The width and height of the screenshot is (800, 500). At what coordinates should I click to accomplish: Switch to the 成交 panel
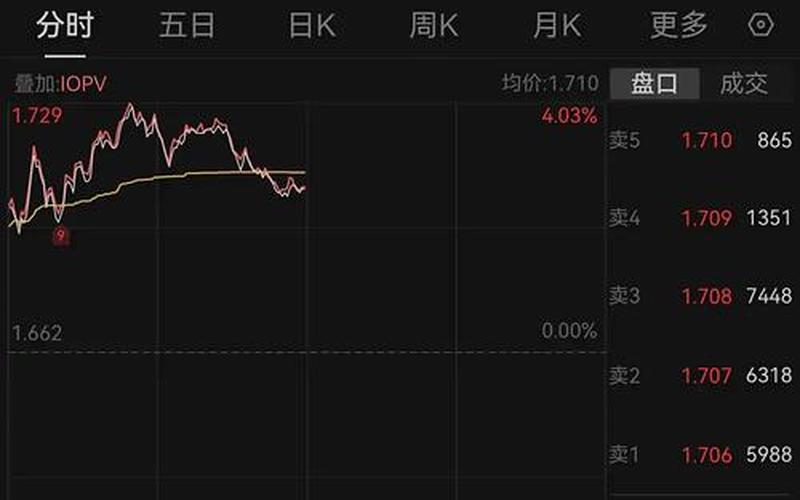[744, 84]
